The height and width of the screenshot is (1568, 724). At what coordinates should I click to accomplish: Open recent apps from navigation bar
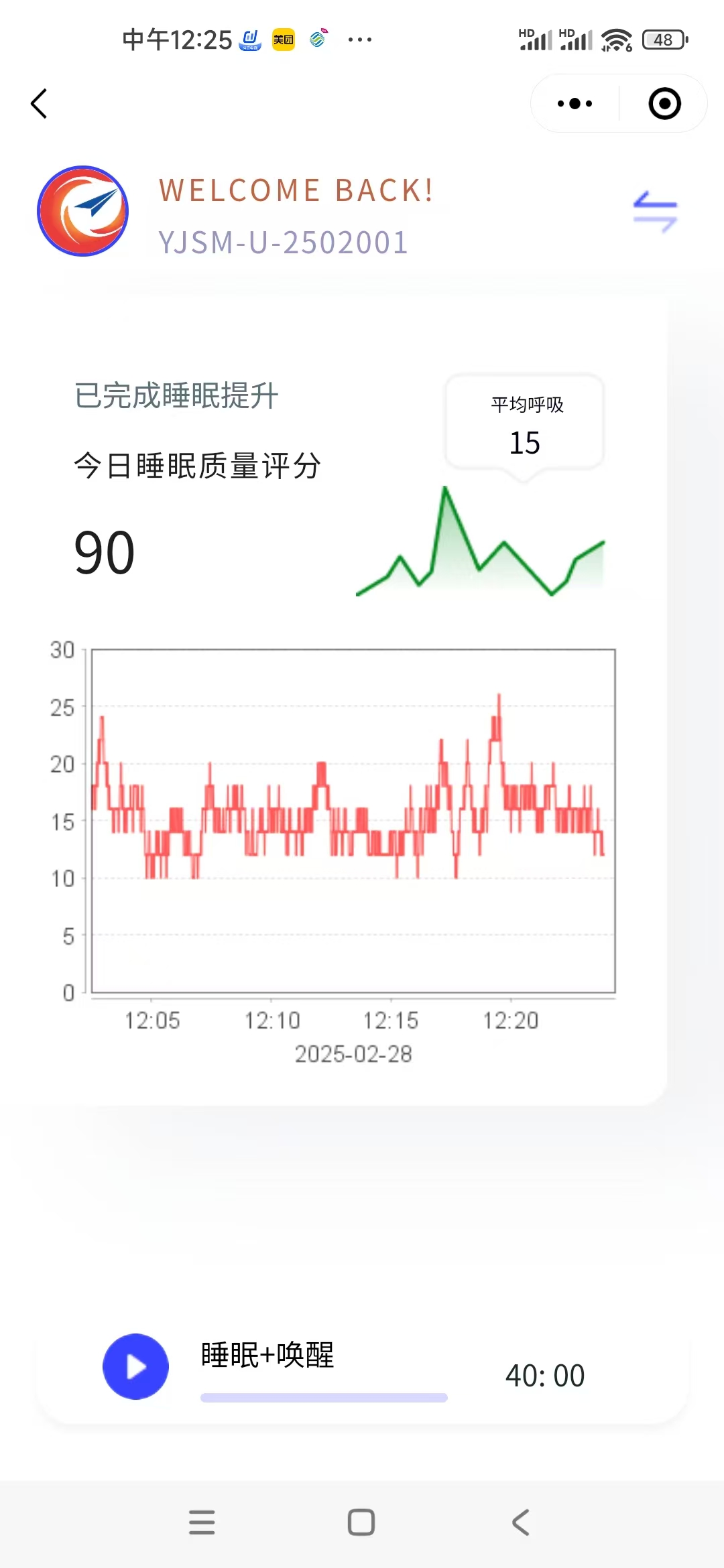pos(202,1522)
